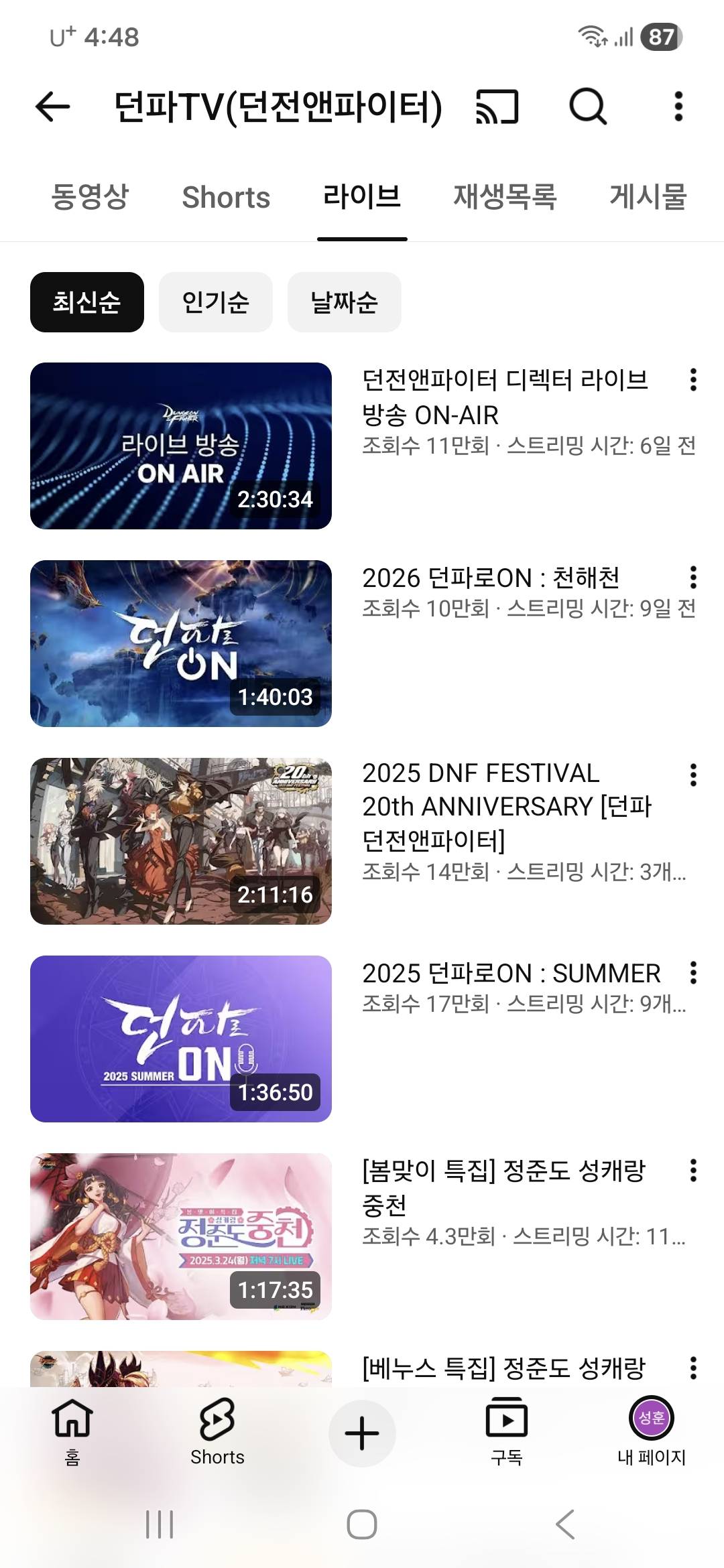Switch to the channel's Shorts tab
The width and height of the screenshot is (724, 1568).
pyautogui.click(x=226, y=198)
